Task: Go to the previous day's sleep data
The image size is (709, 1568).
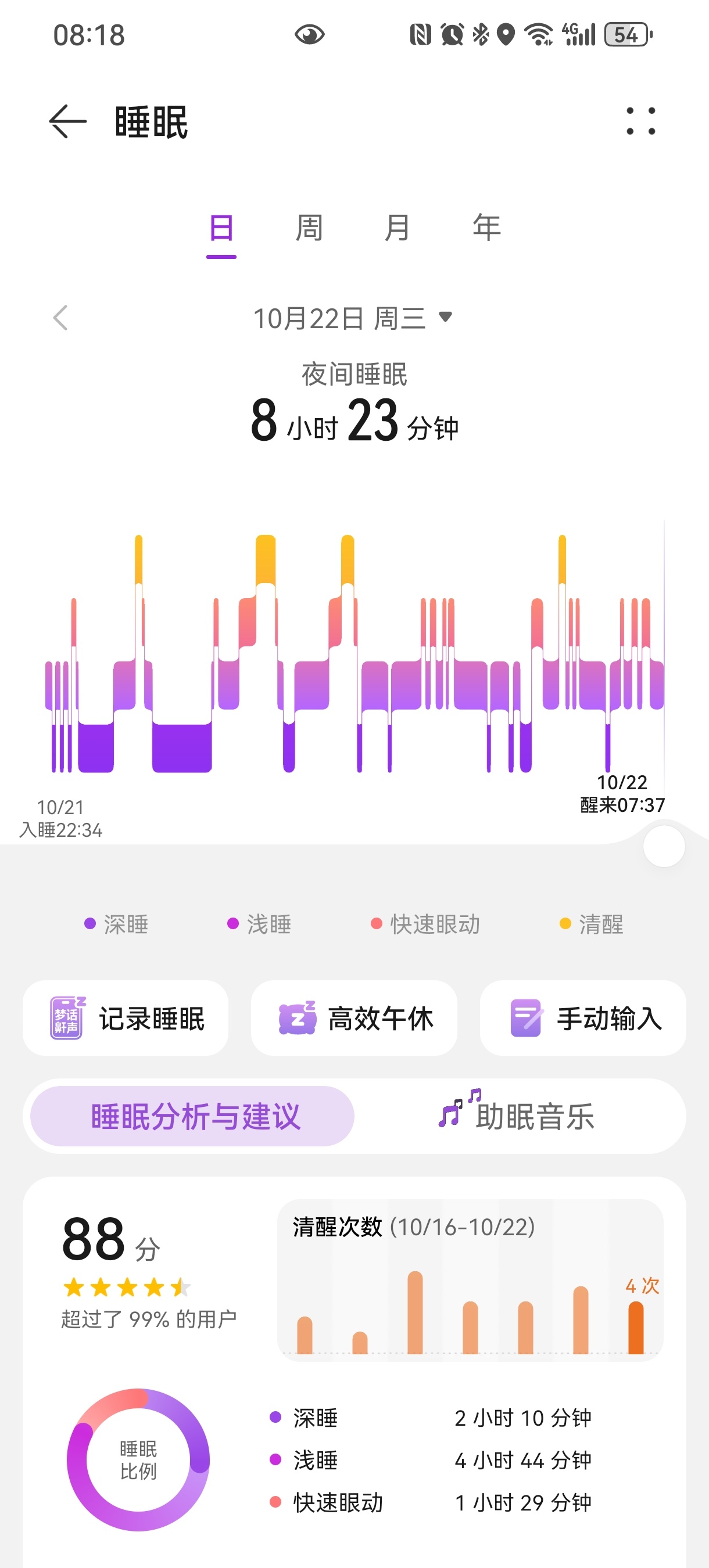Action: coord(60,318)
